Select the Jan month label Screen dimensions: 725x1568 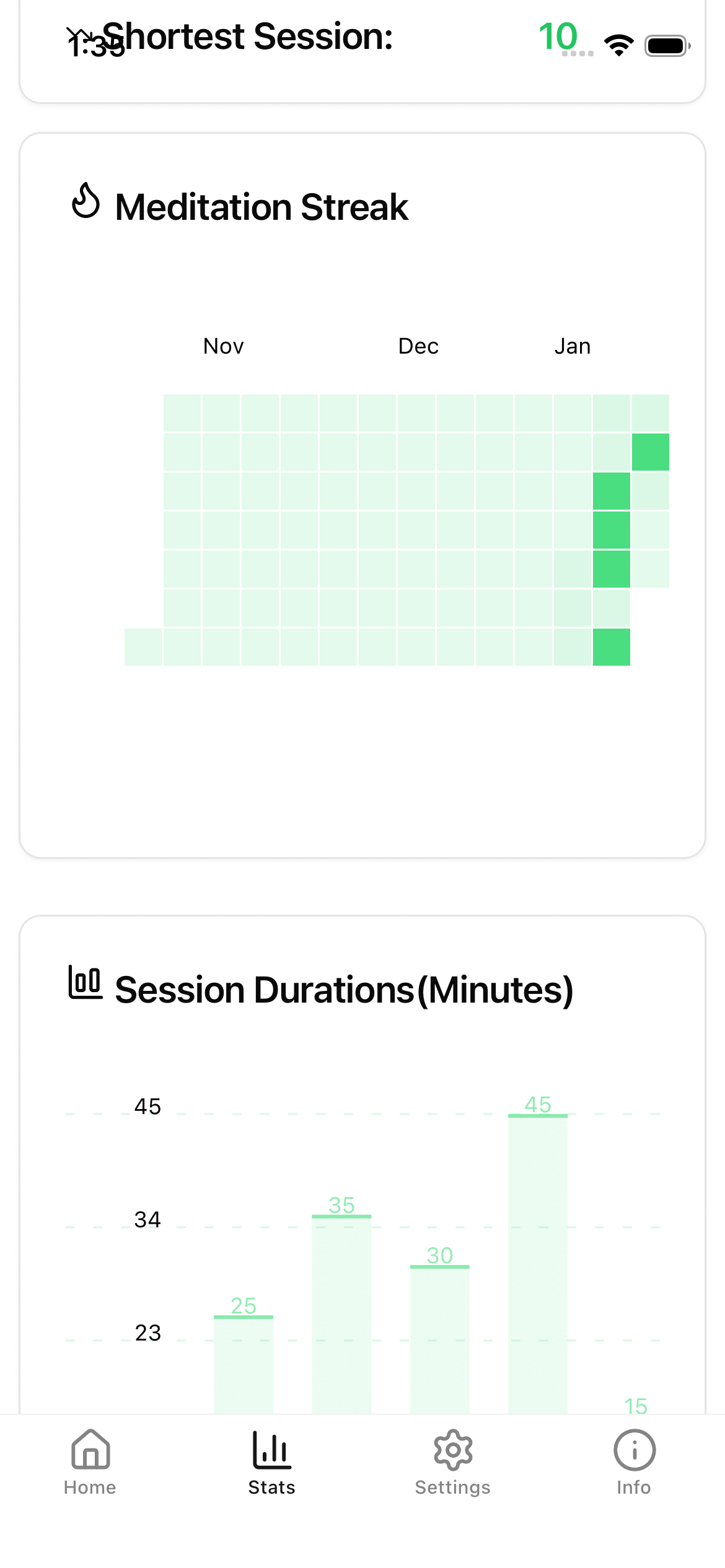coord(572,346)
